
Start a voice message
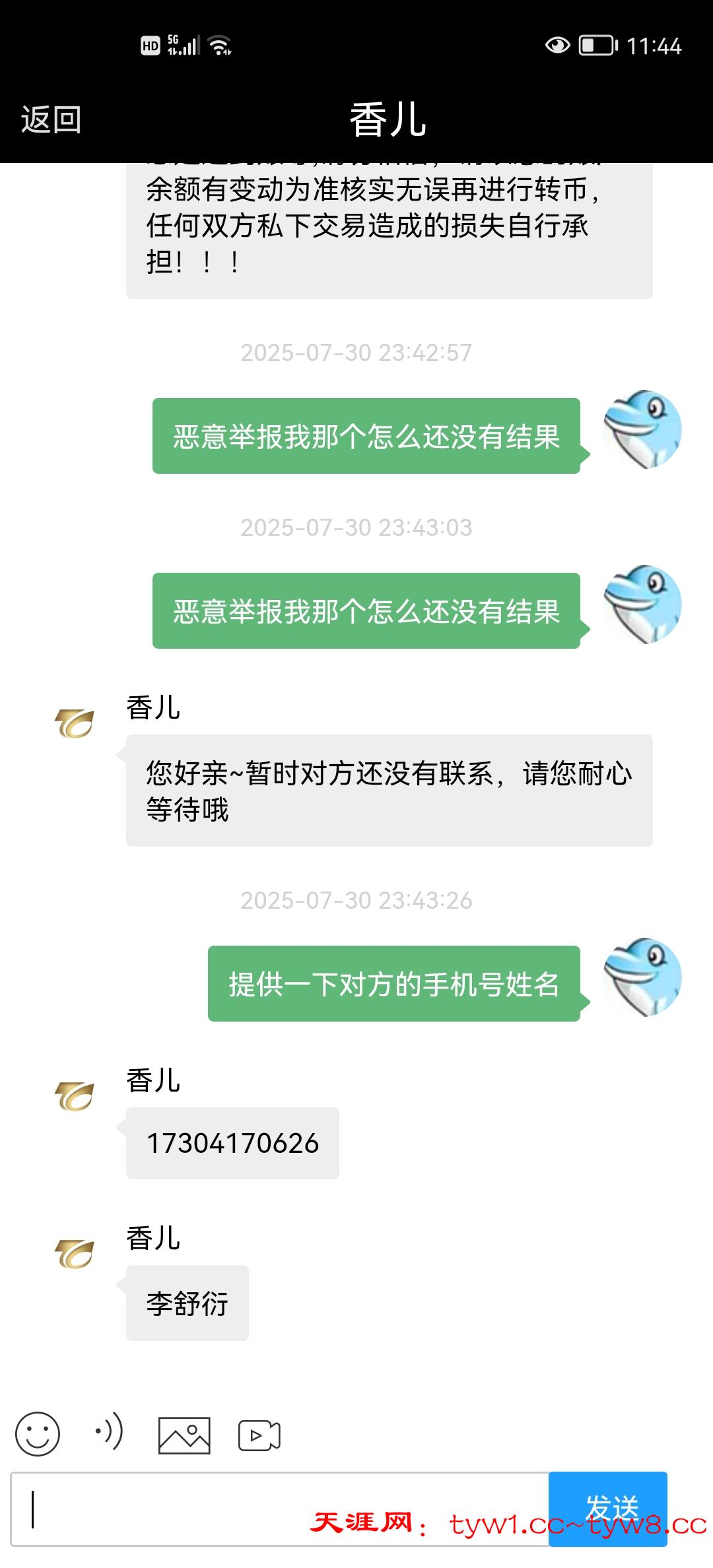pos(110,1432)
